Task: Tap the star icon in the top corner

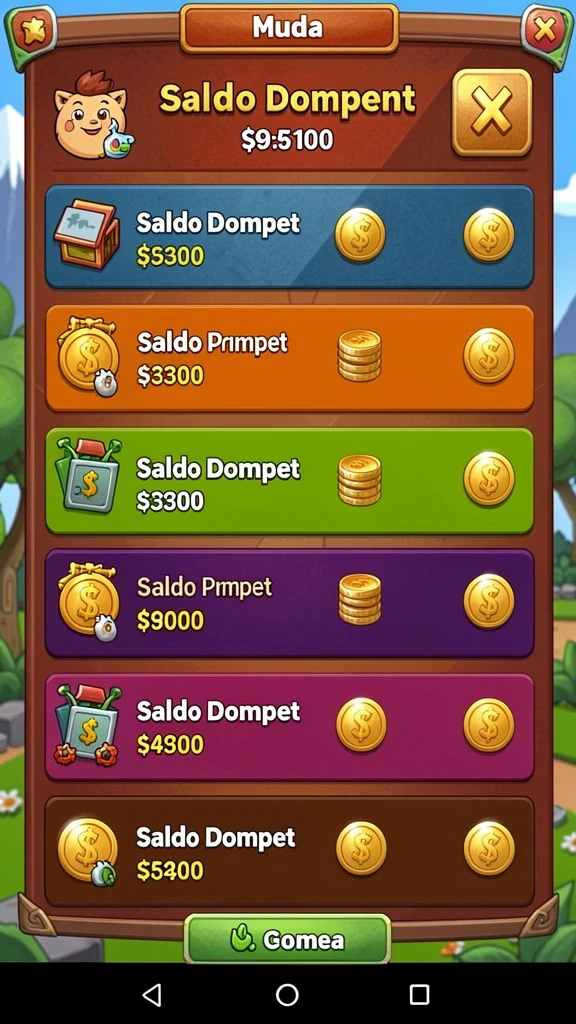Action: [x=33, y=30]
